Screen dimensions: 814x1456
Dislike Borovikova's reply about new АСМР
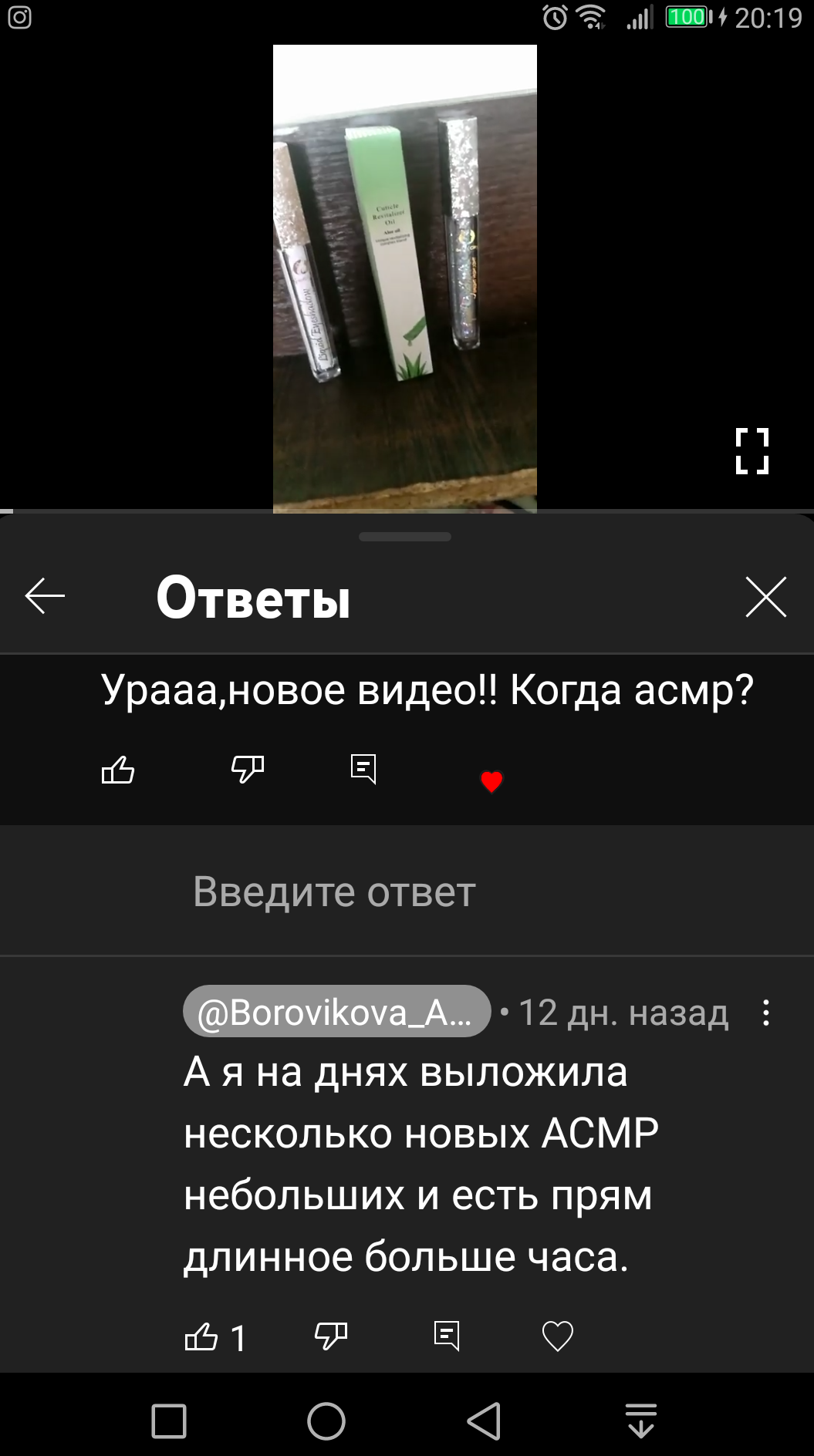tap(331, 1336)
